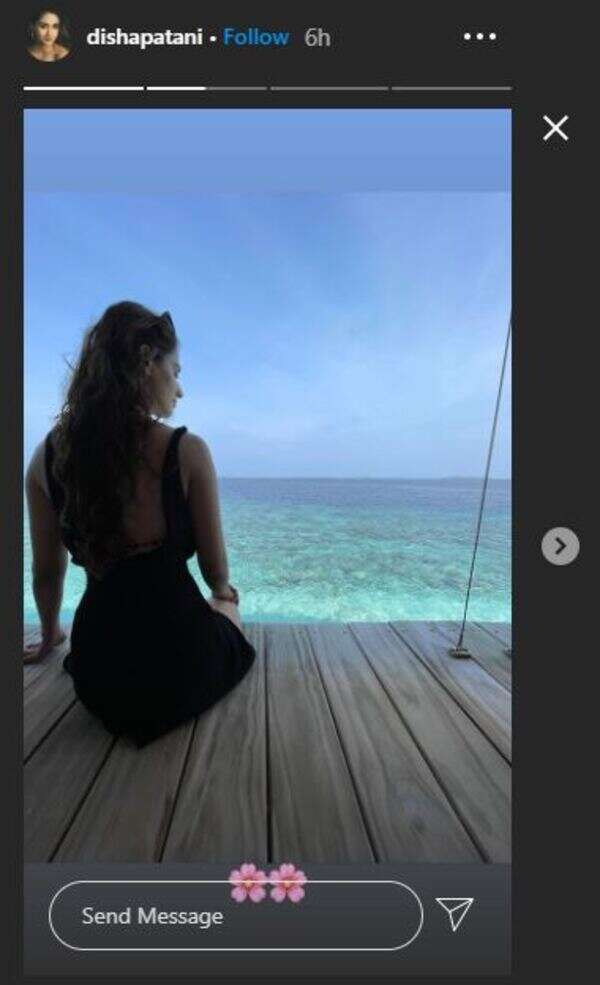Follow the dishapatani account
This screenshot has width=600, height=985.
(x=256, y=37)
